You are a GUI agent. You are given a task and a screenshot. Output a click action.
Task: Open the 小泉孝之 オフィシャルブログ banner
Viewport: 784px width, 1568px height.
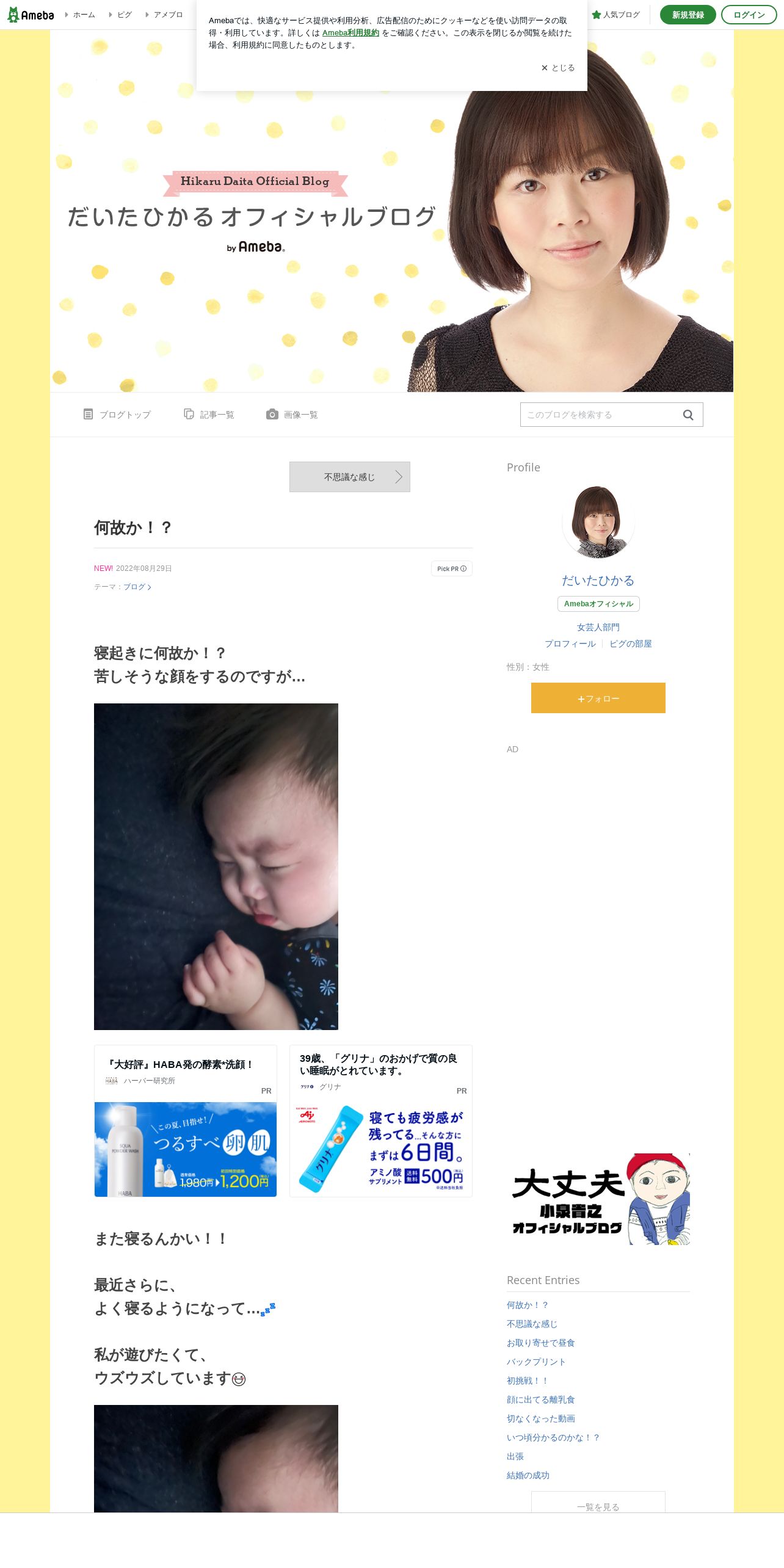598,1199
